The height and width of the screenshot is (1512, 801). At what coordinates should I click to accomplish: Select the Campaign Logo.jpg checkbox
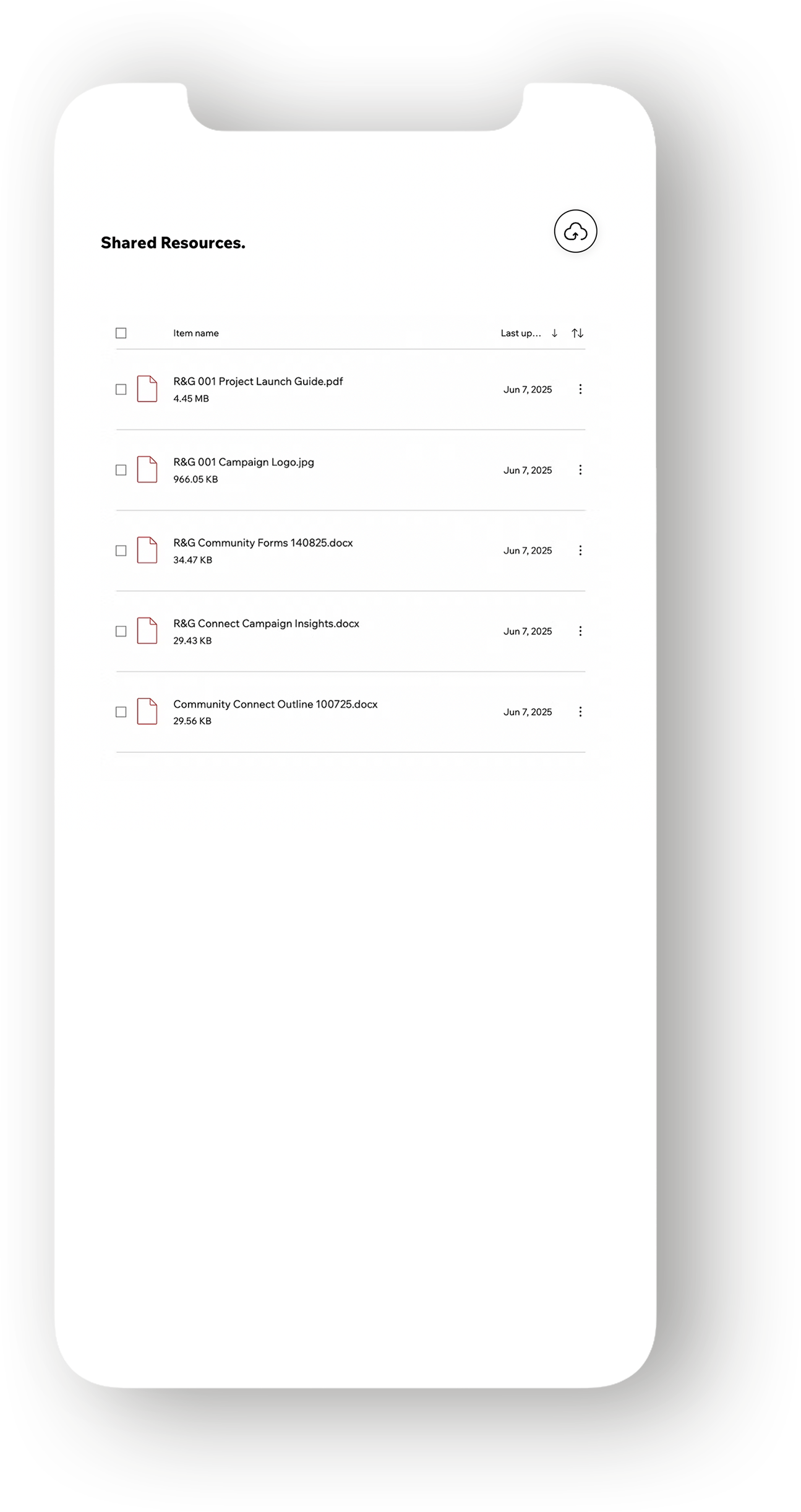[x=121, y=470]
